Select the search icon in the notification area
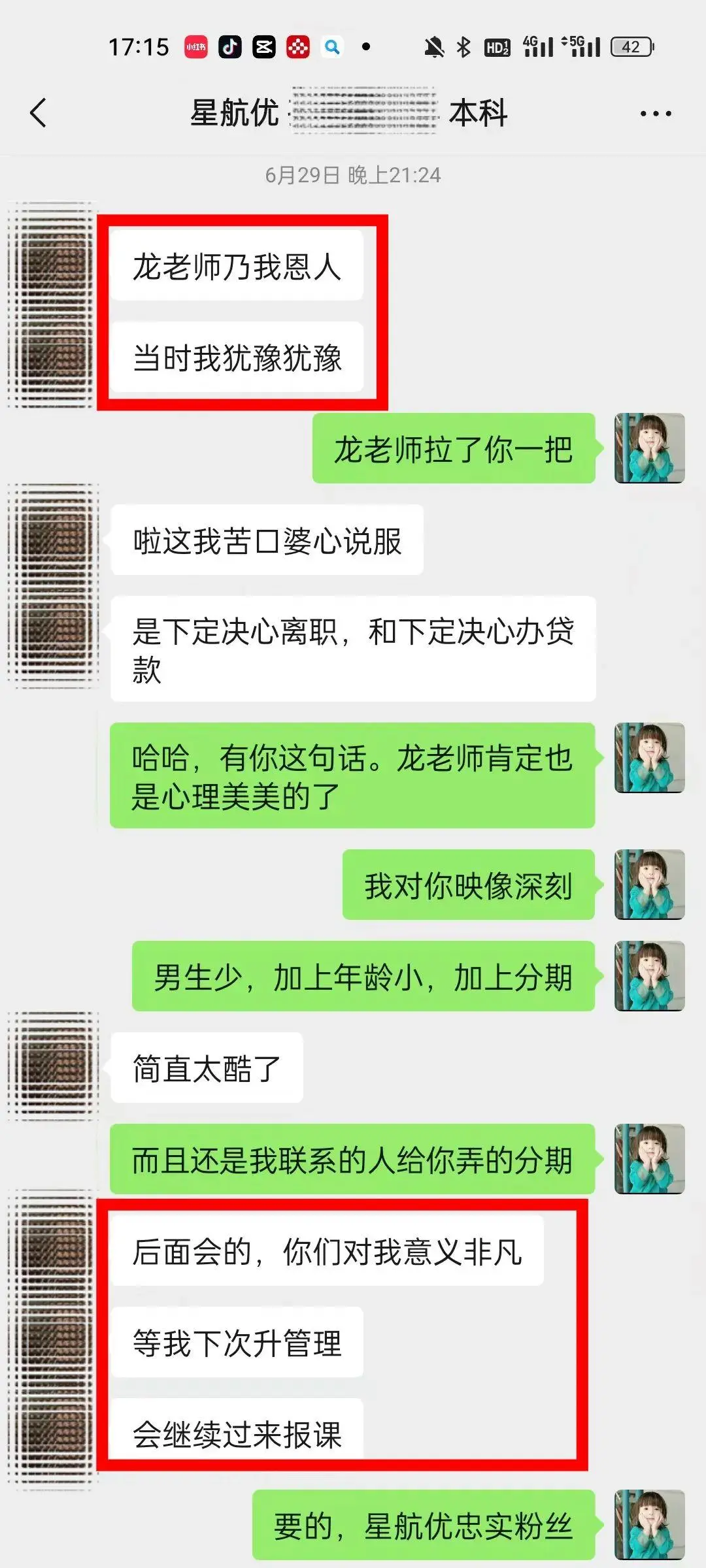The height and width of the screenshot is (1568, 706). point(332,47)
